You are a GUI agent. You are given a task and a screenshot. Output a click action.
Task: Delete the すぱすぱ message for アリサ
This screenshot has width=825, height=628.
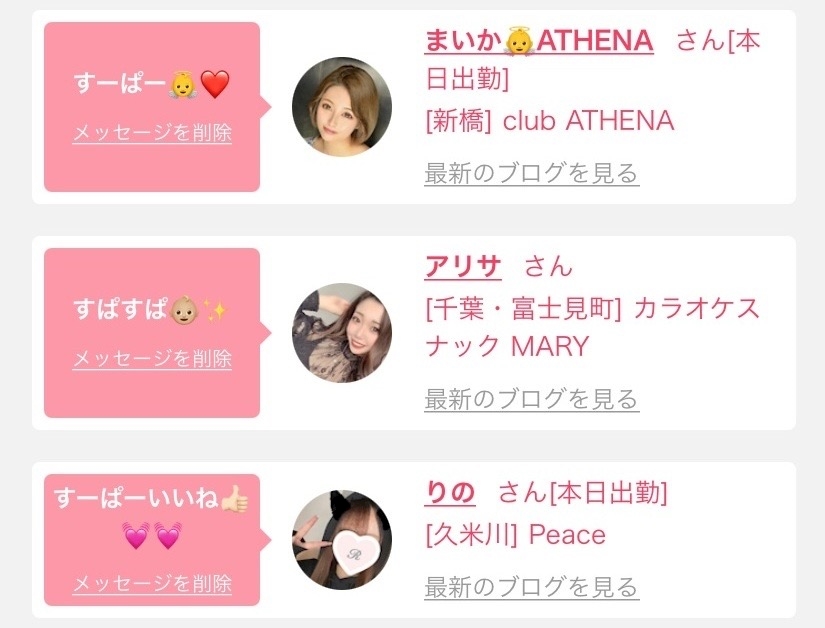click(152, 358)
